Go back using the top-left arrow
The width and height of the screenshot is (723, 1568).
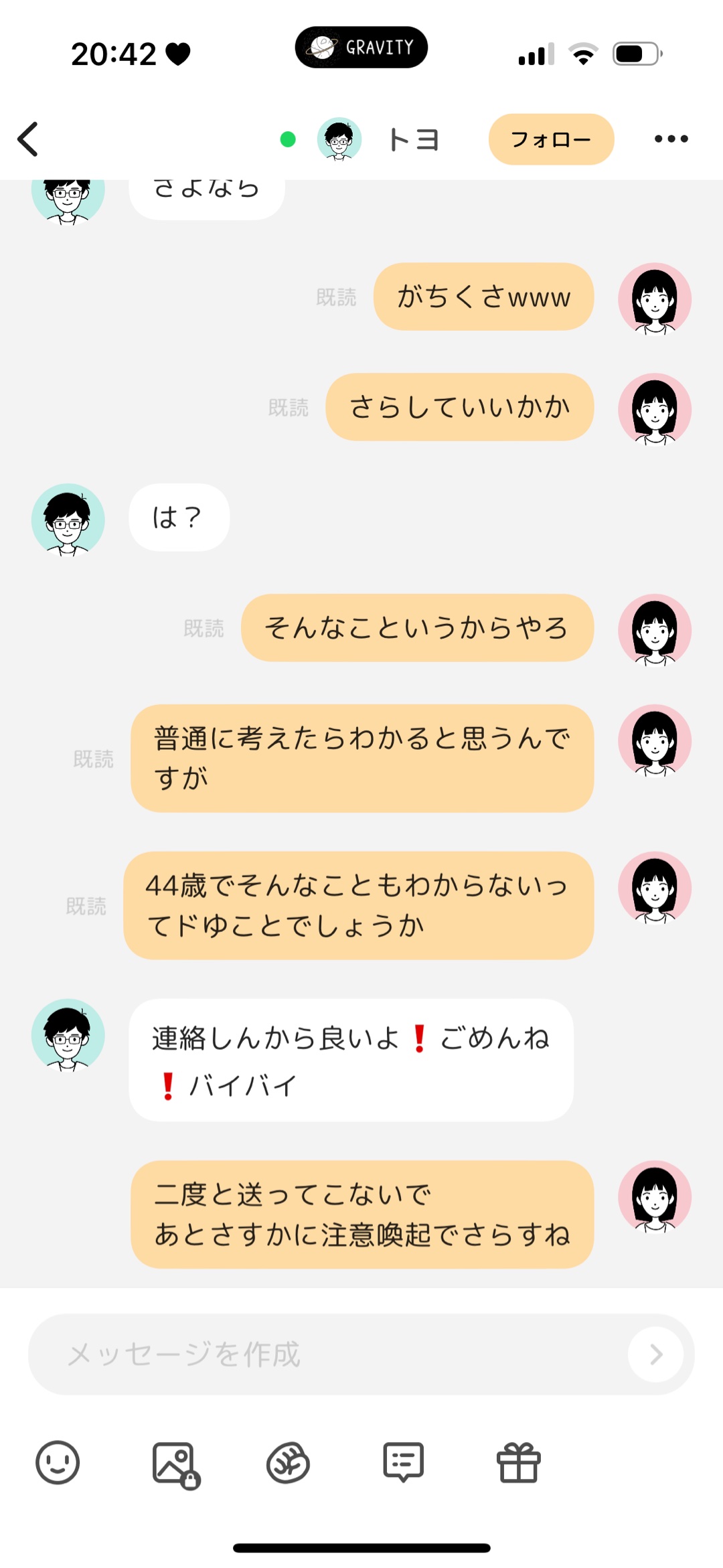(28, 139)
